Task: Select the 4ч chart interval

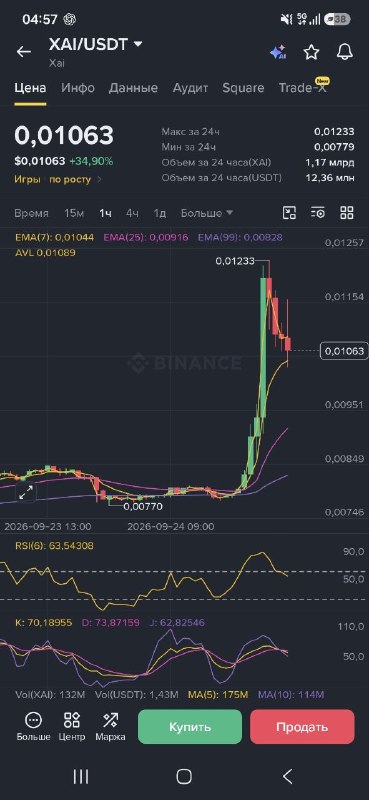Action: (132, 213)
